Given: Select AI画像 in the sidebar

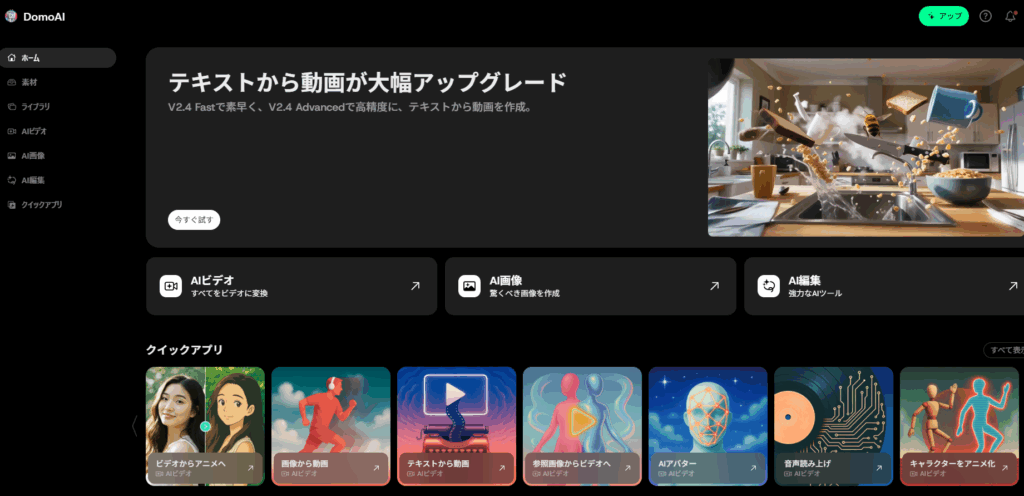Looking at the screenshot, I should (33, 155).
